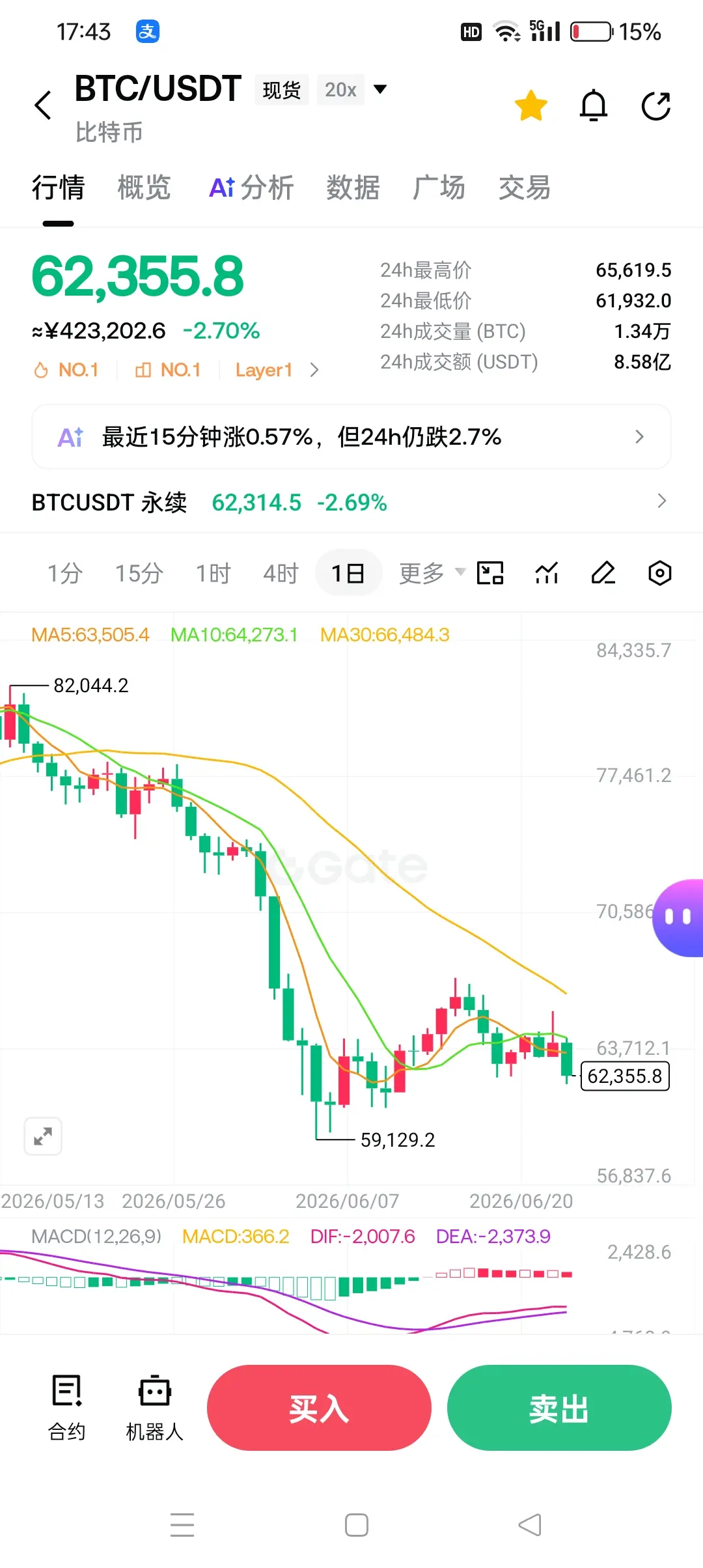This screenshot has width=703, height=1568.
Task: Expand the 更多 interval dropdown
Action: (432, 573)
